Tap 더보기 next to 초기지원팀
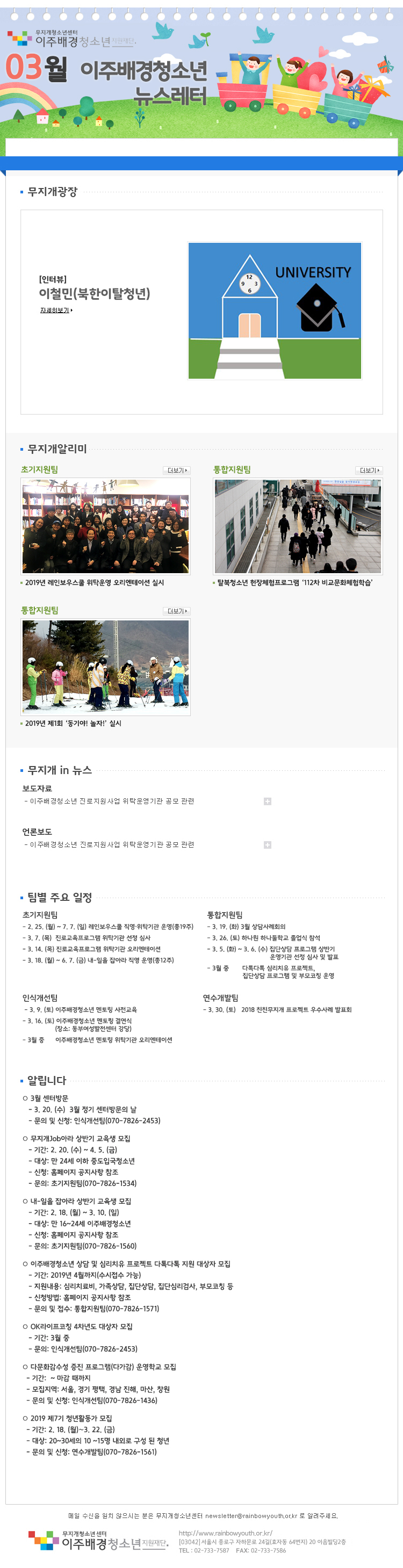Viewport: 403px width, 1568px height. coord(177,471)
